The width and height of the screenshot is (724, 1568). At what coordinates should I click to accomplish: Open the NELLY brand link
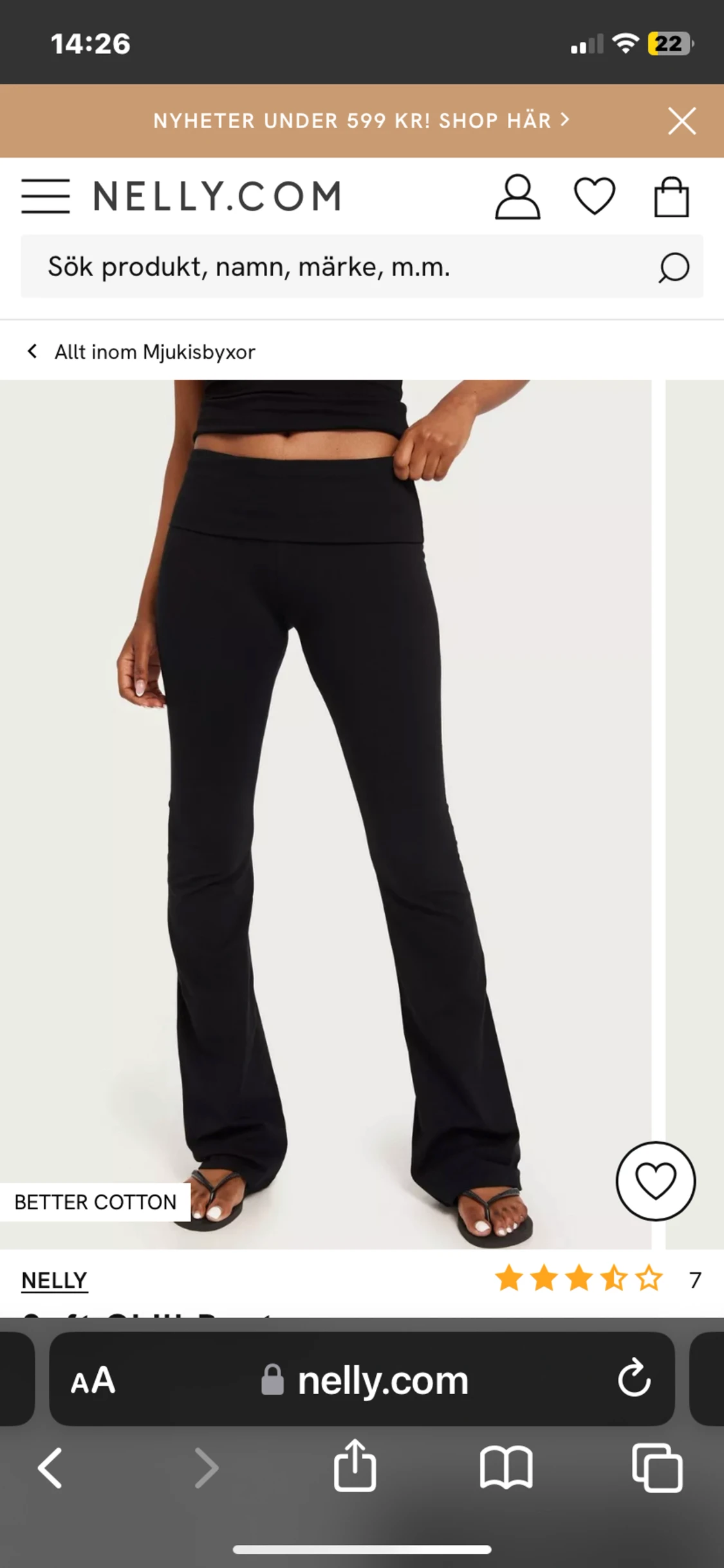point(54,1280)
